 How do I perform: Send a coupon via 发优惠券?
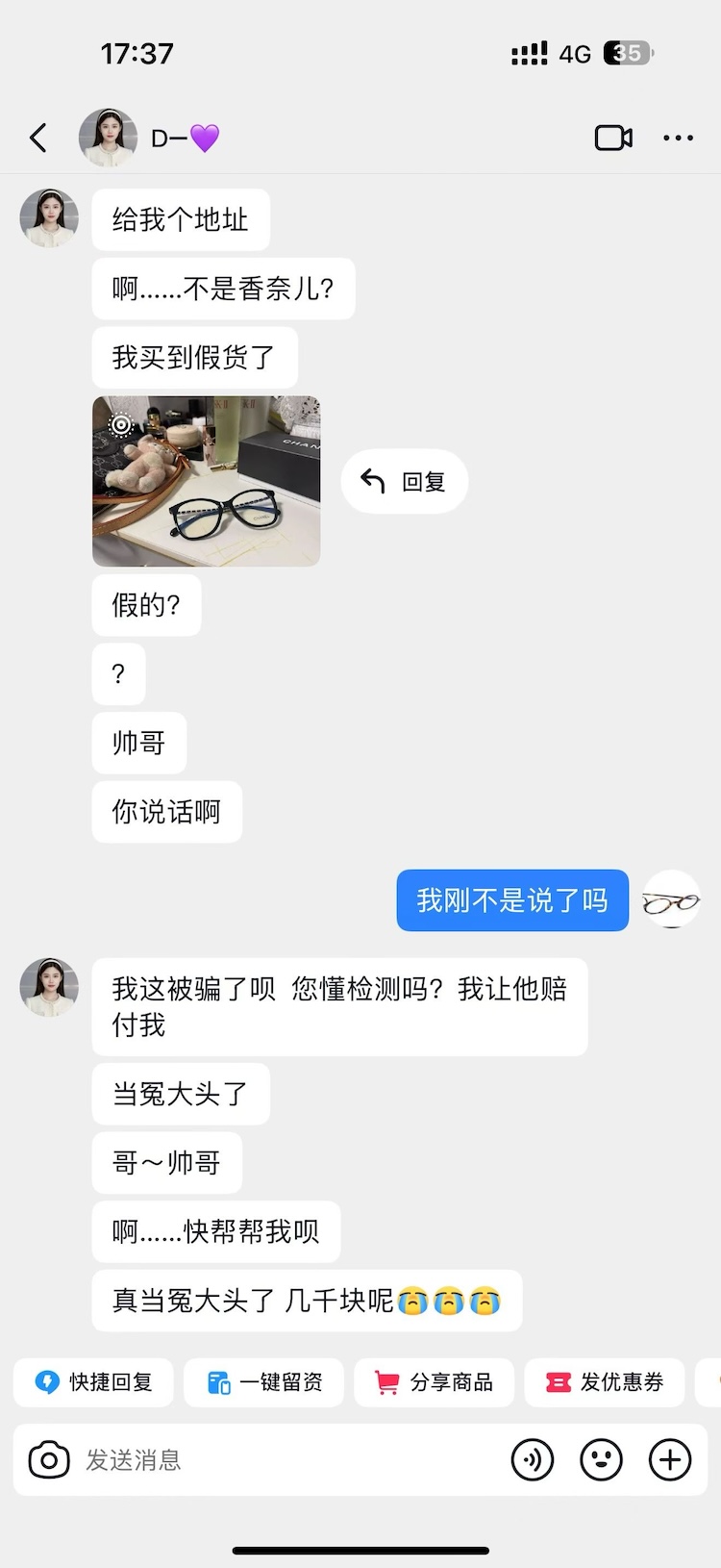(604, 1381)
